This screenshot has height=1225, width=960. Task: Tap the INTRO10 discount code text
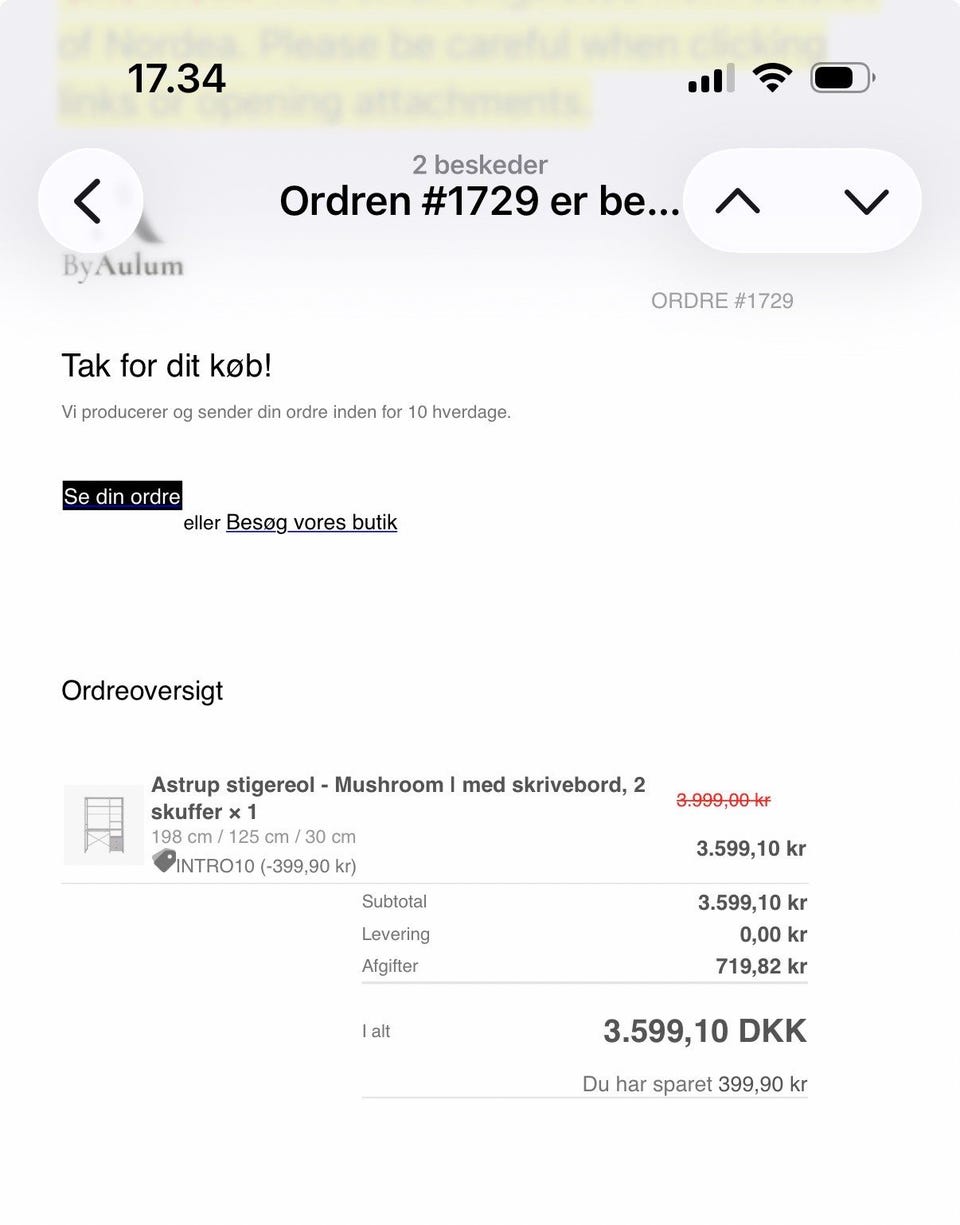click(x=210, y=866)
